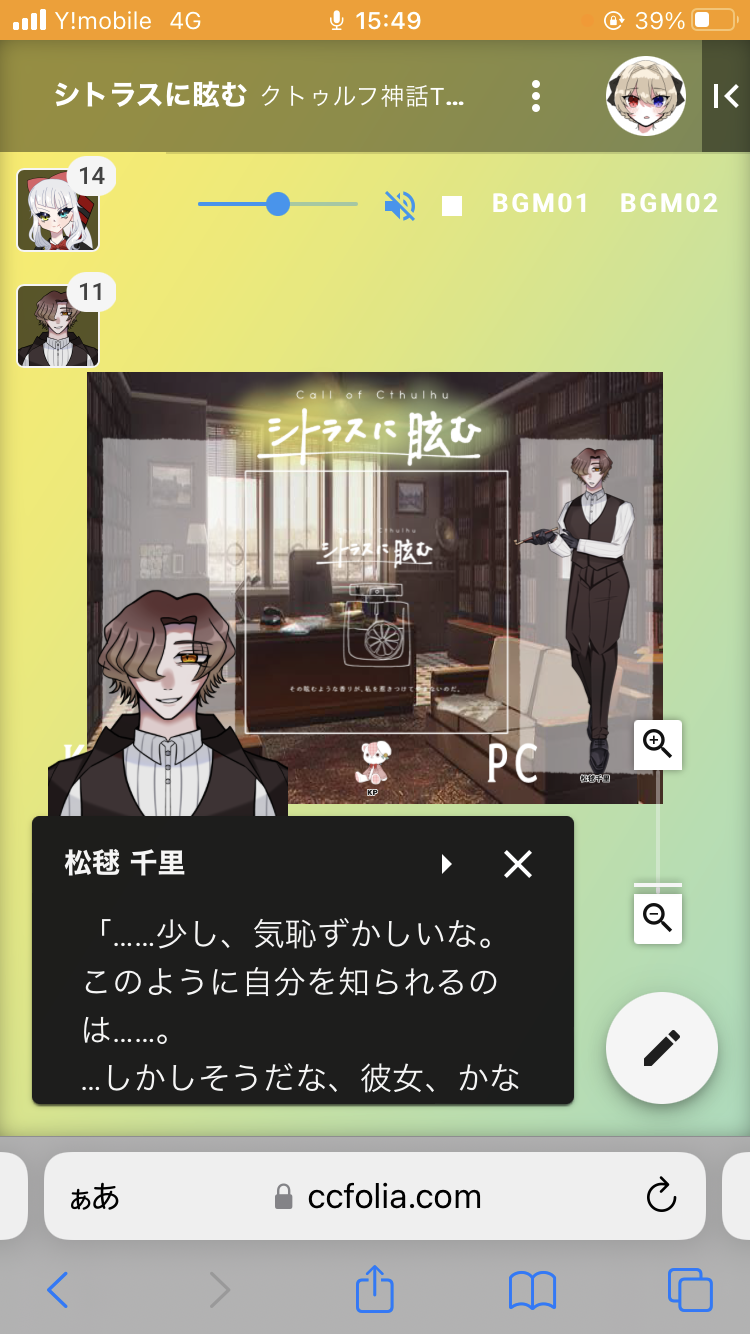Play BGM01
Viewport: 750px width, 1334px height.
point(540,204)
